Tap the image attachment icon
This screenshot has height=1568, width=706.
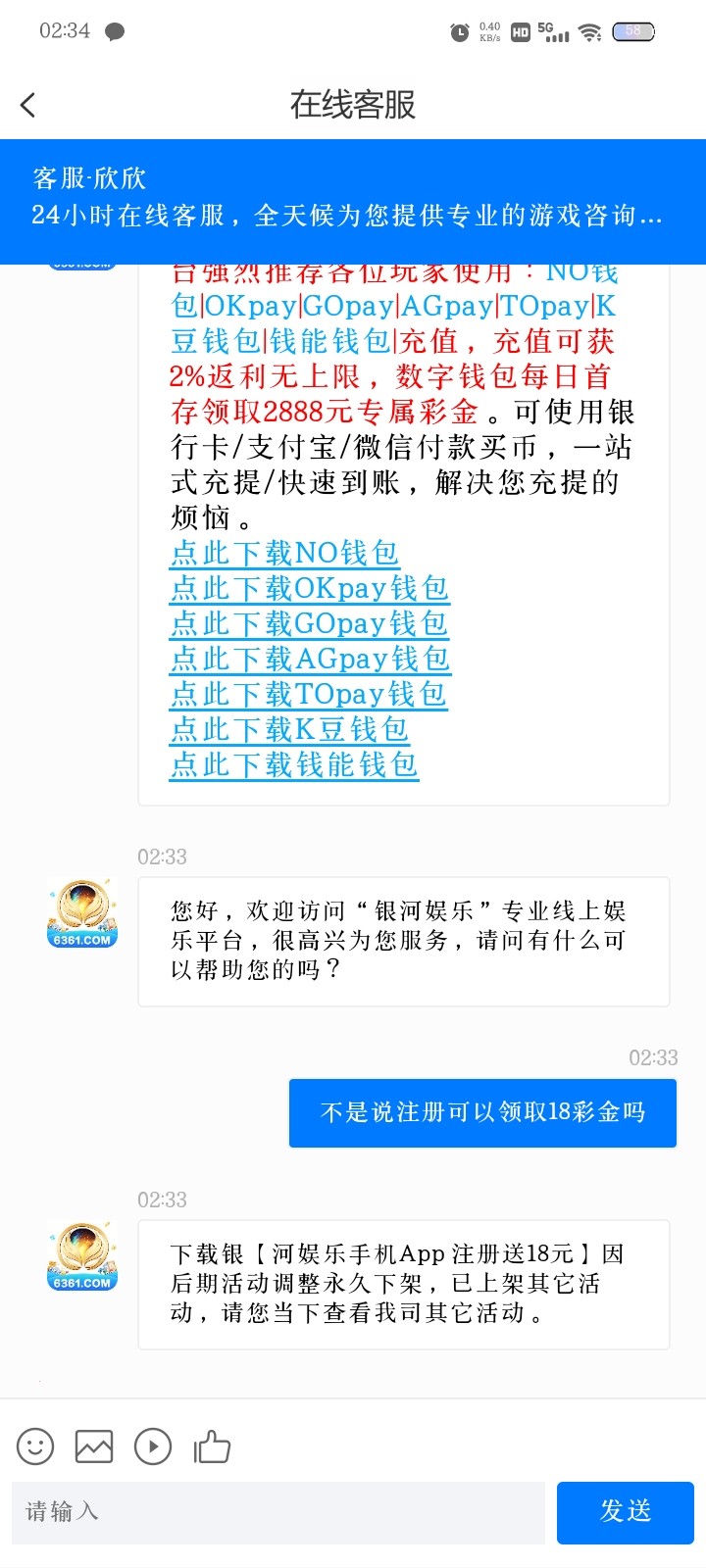point(94,1445)
